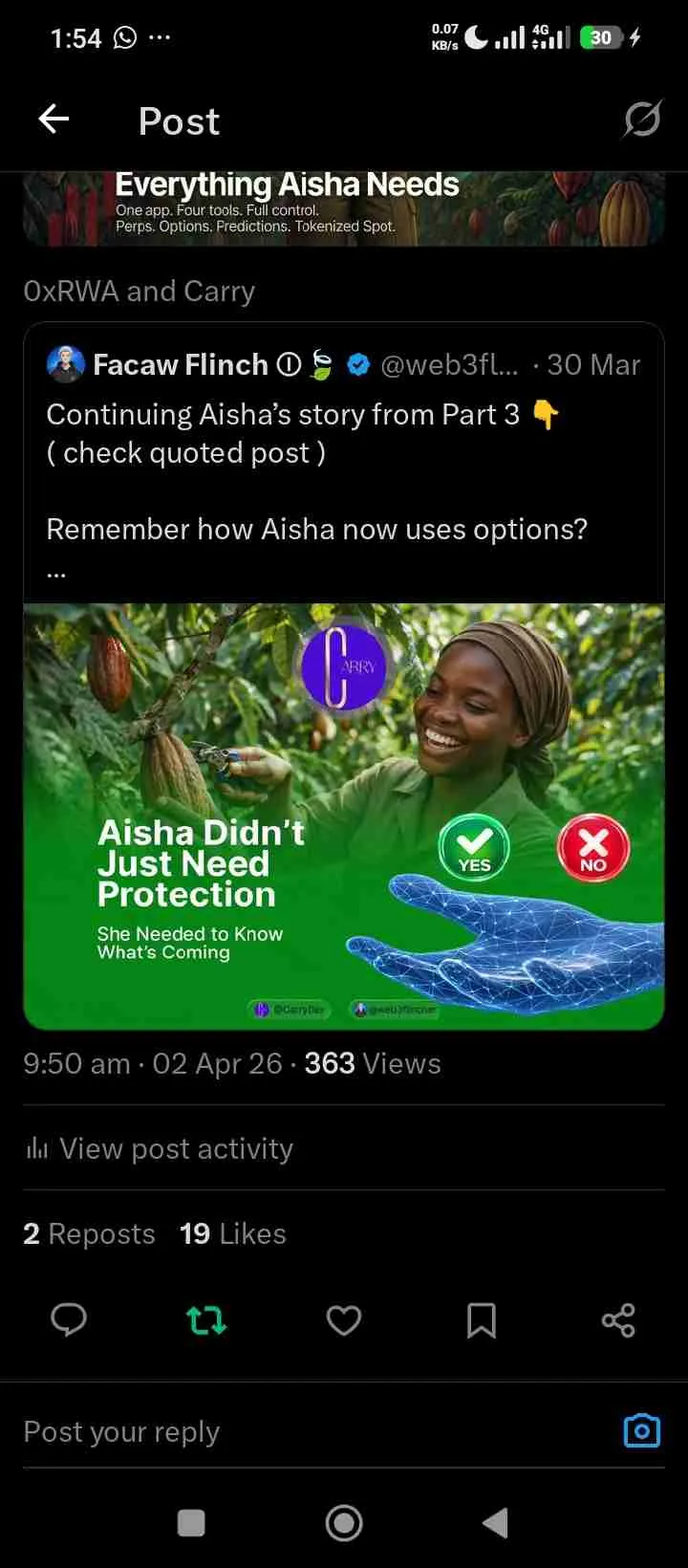
Task: Go to the system home screen
Action: (x=344, y=1523)
